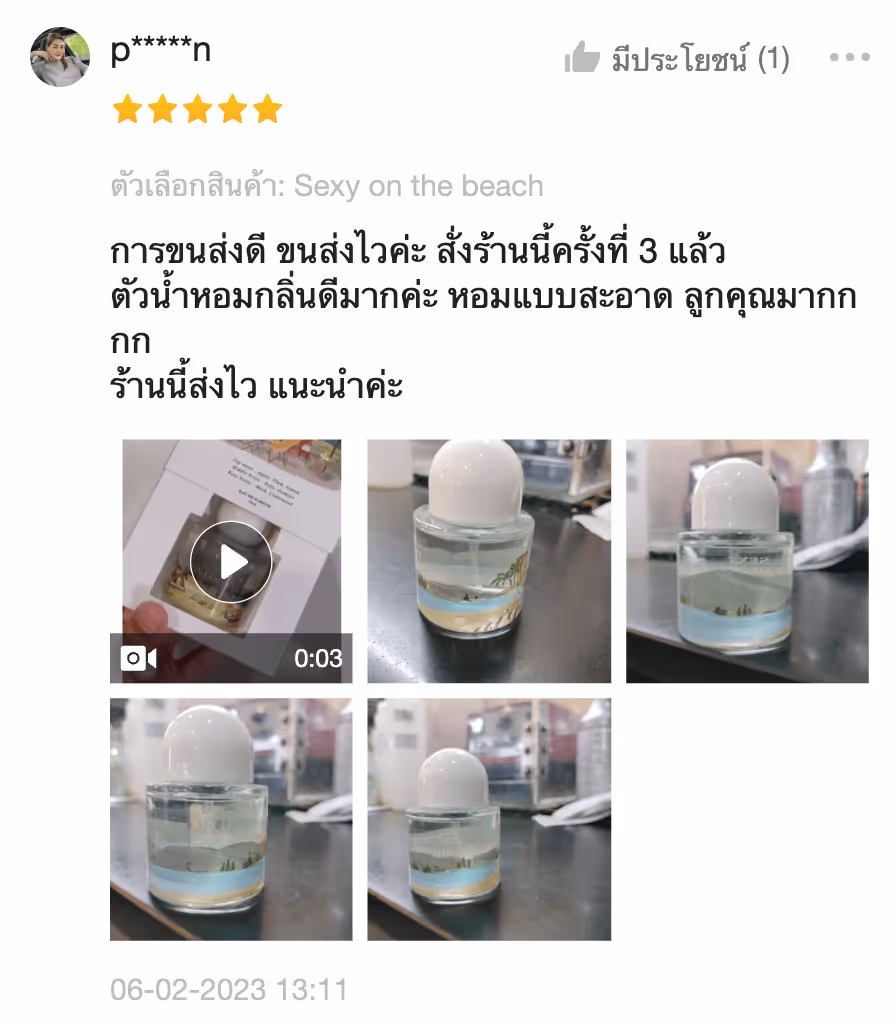894x1028 pixels.
Task: Open the bottom-left perfume bottle image
Action: [x=233, y=818]
